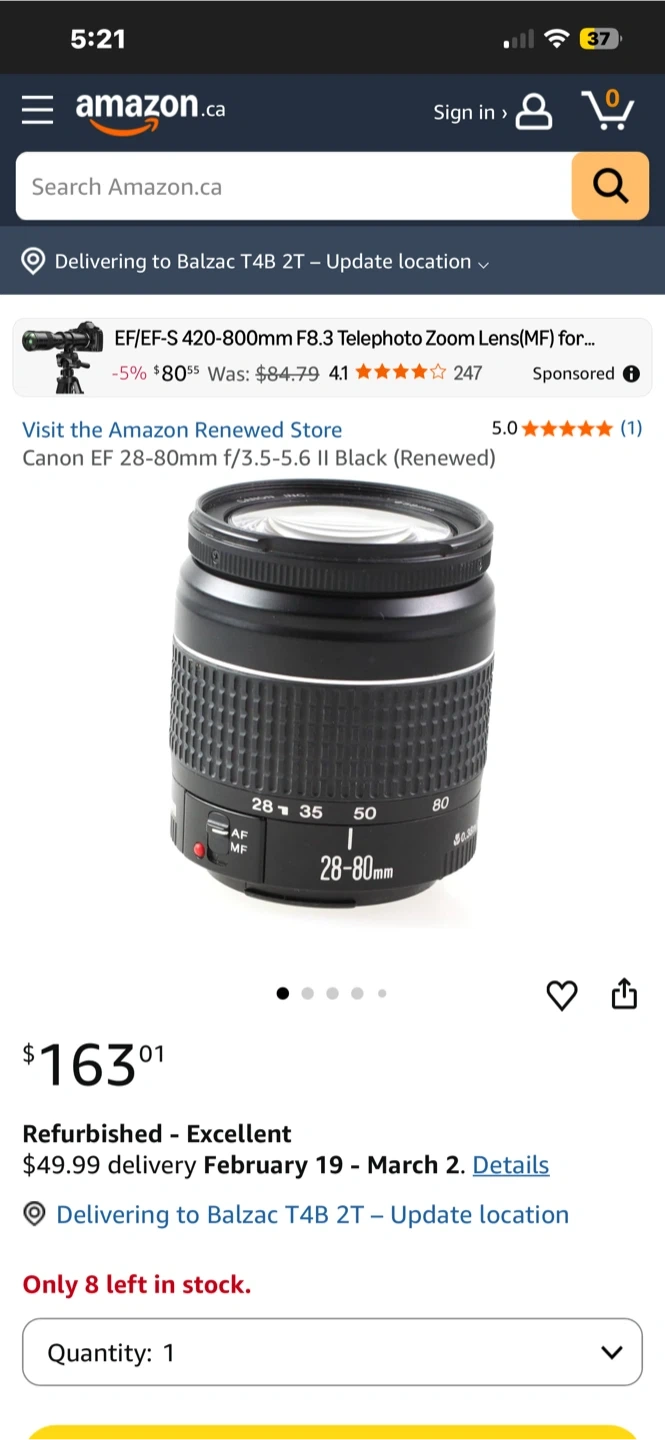Submit search with magnifier button
The height and width of the screenshot is (1440, 665).
pos(610,186)
